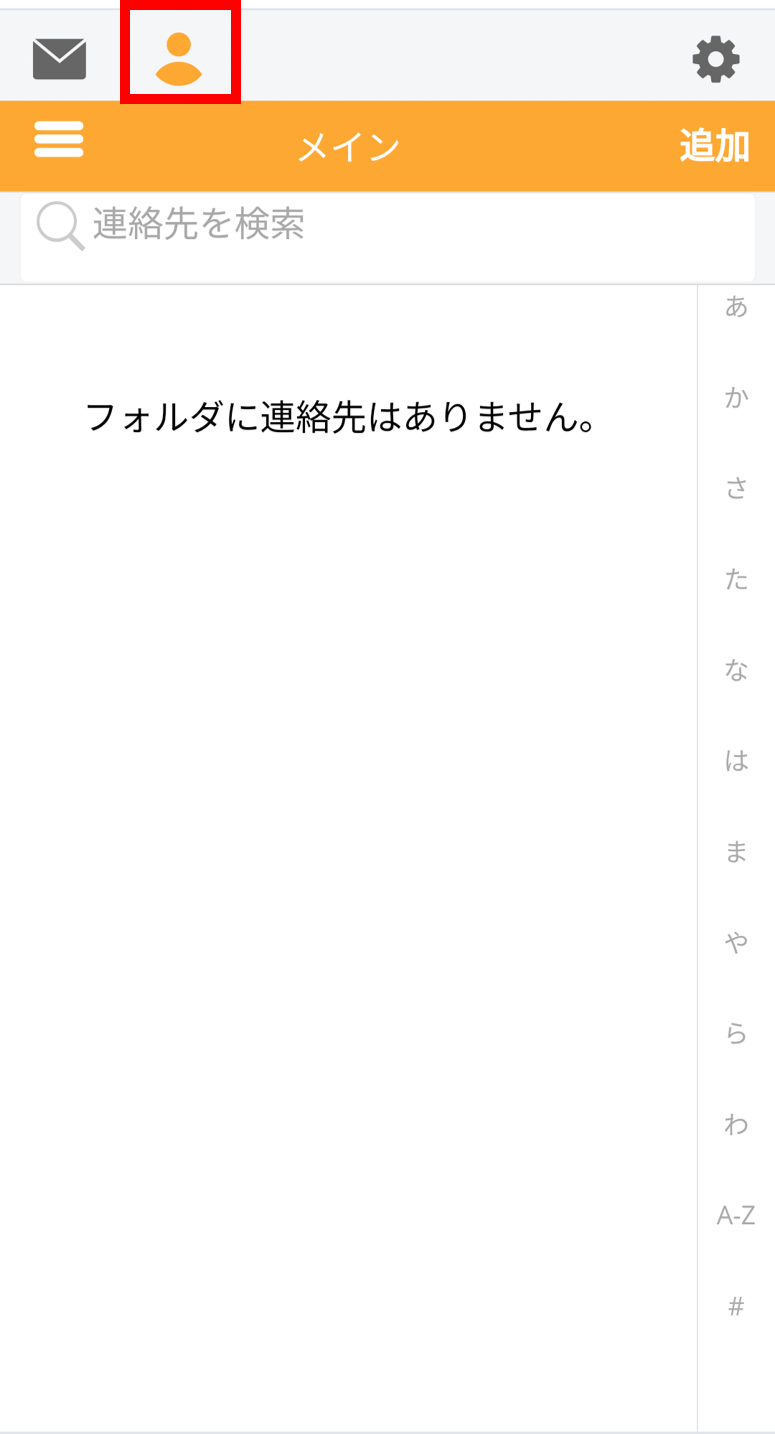
Task: Jump to ら in the index
Action: pyautogui.click(x=736, y=1034)
